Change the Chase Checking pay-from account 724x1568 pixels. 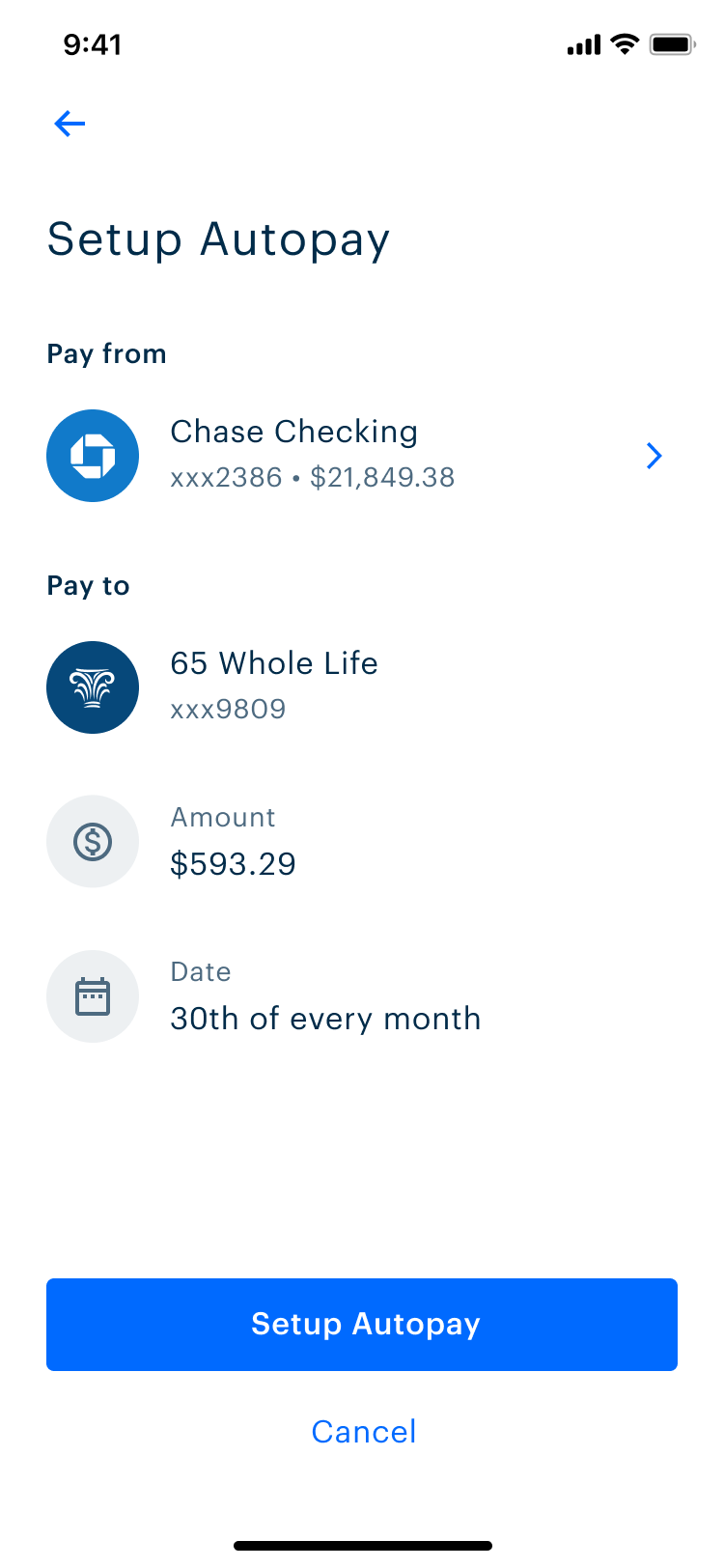pyautogui.click(x=362, y=455)
